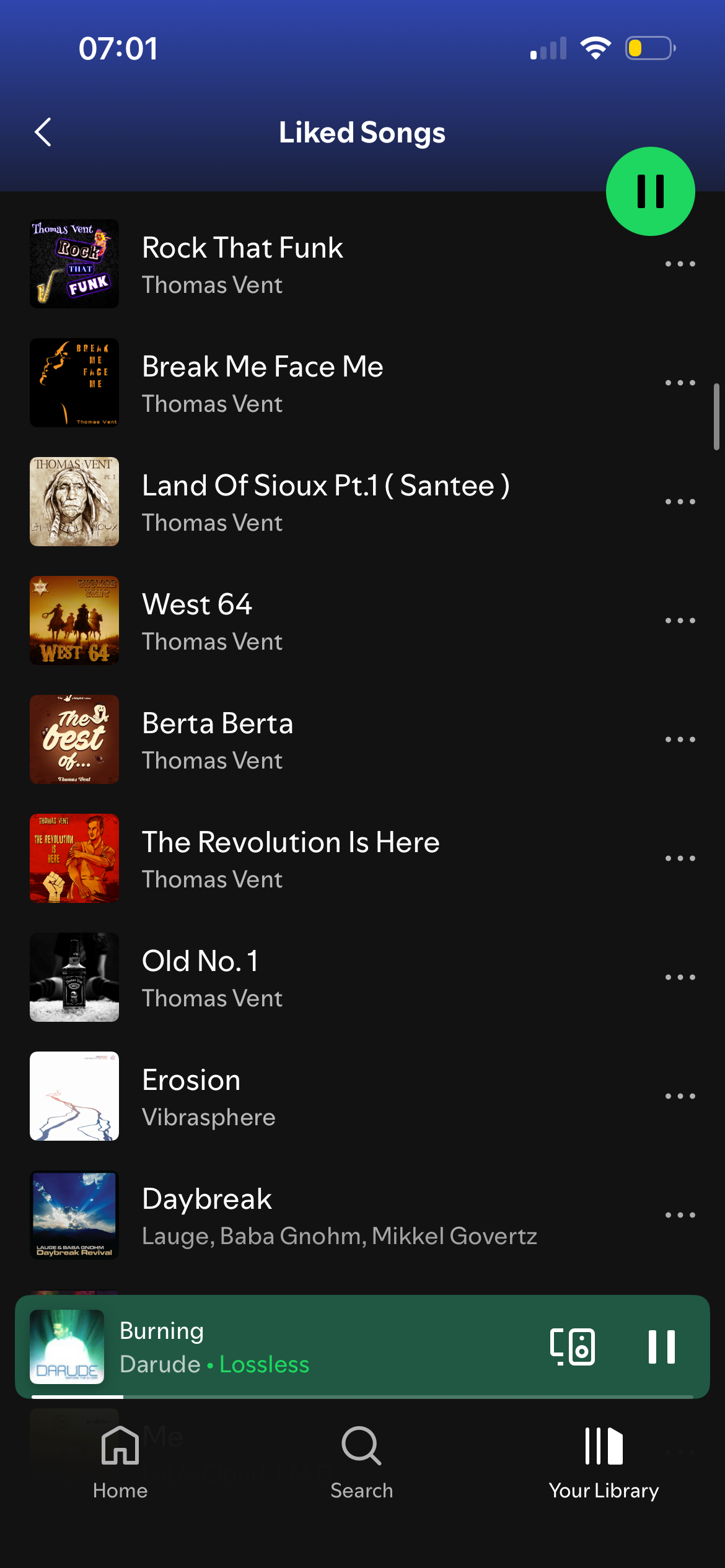725x1568 pixels.
Task: Open more options for Land Of Sioux Pt.1
Action: (680, 502)
